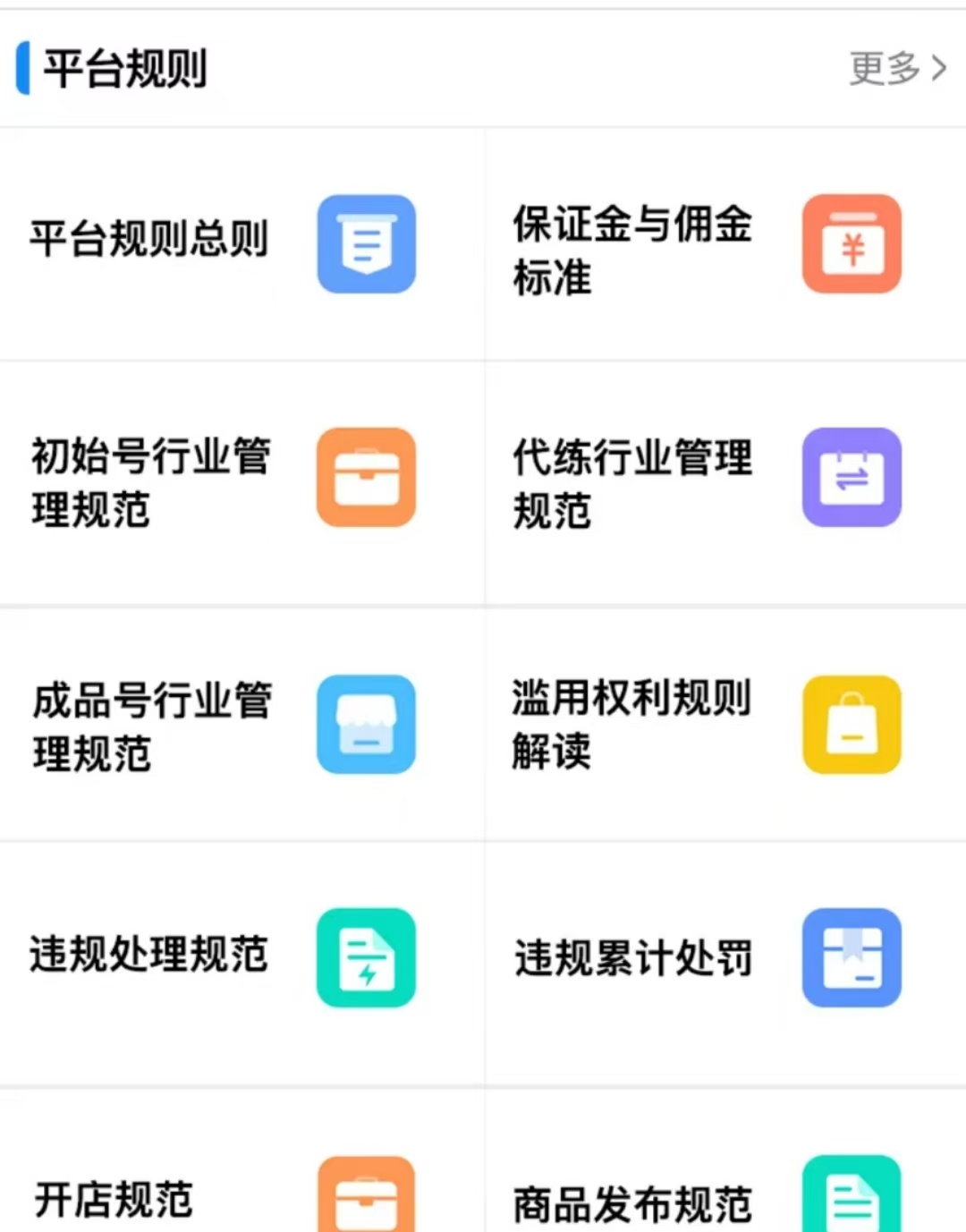
Task: Click the blue package icon for 违规累计处罚
Action: [x=852, y=958]
